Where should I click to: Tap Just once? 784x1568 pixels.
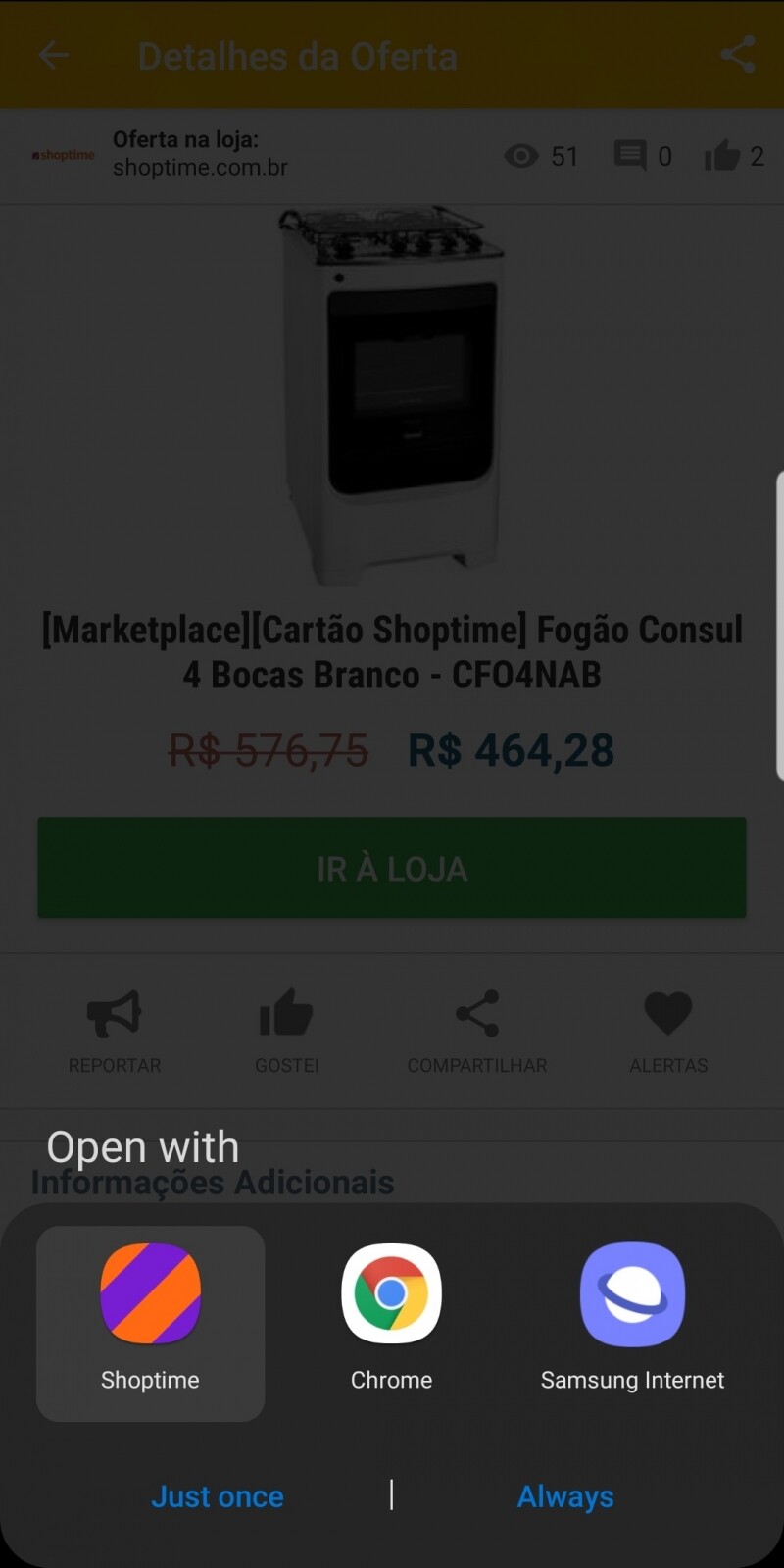(x=218, y=1496)
